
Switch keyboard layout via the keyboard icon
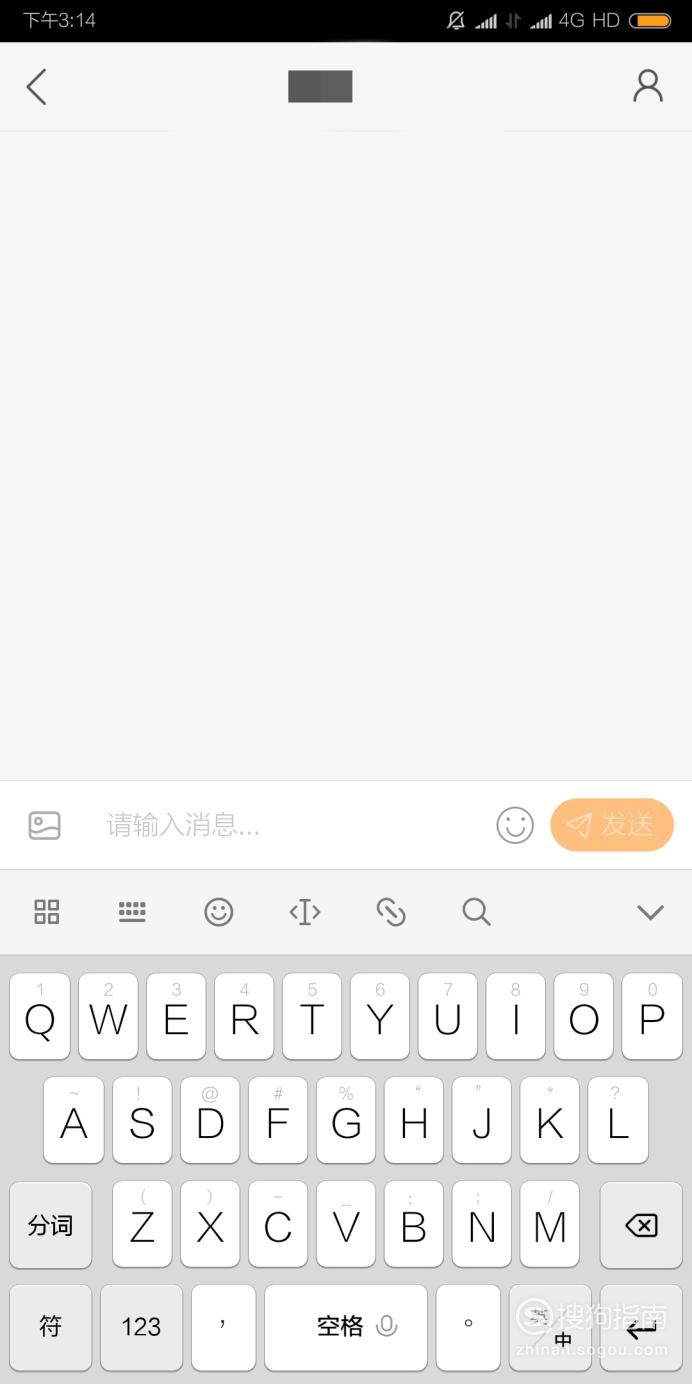132,911
